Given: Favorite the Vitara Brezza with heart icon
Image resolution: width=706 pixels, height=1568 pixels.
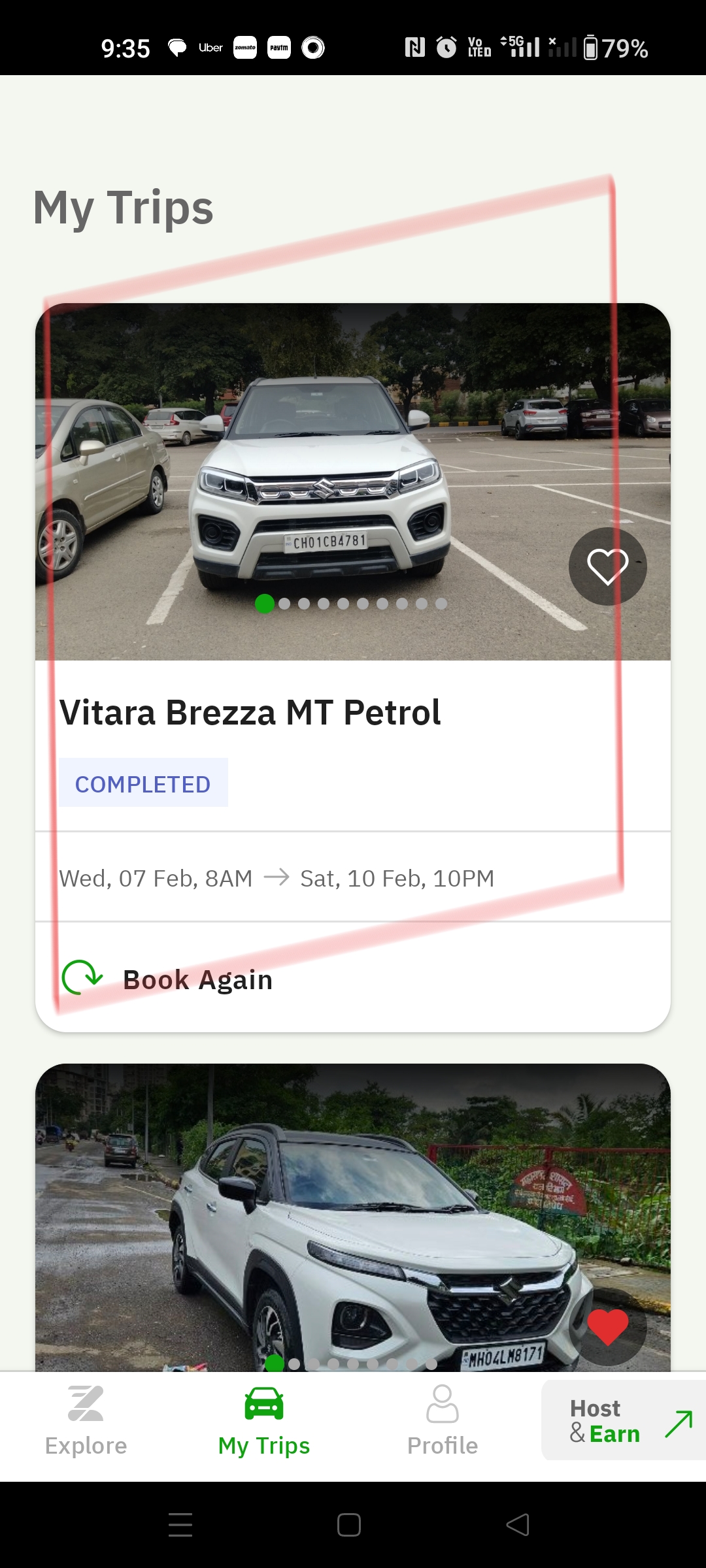Looking at the screenshot, I should pos(607,566).
